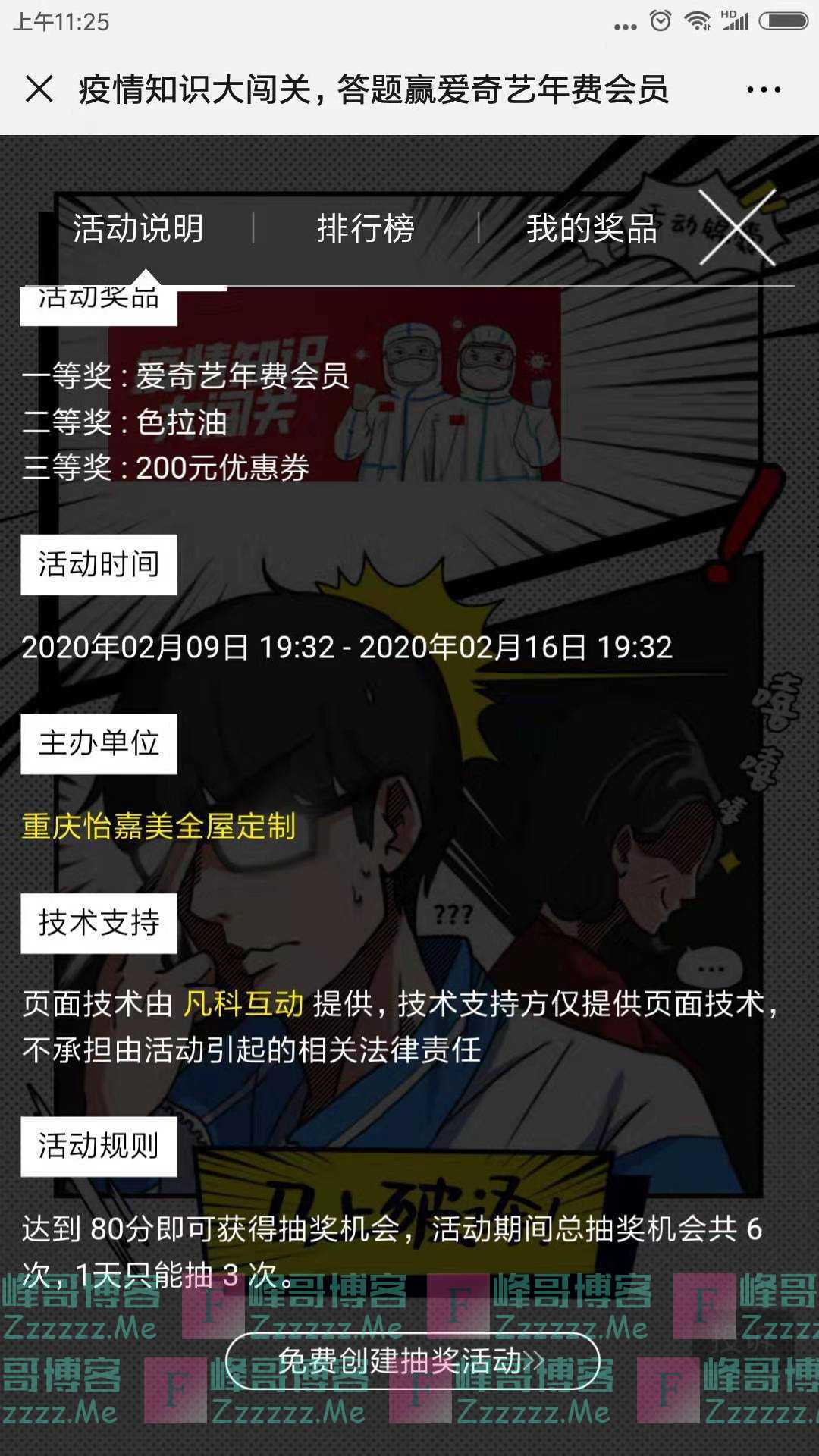Open the 我的奖品 tab
Screen dimensions: 819x1456
591,228
